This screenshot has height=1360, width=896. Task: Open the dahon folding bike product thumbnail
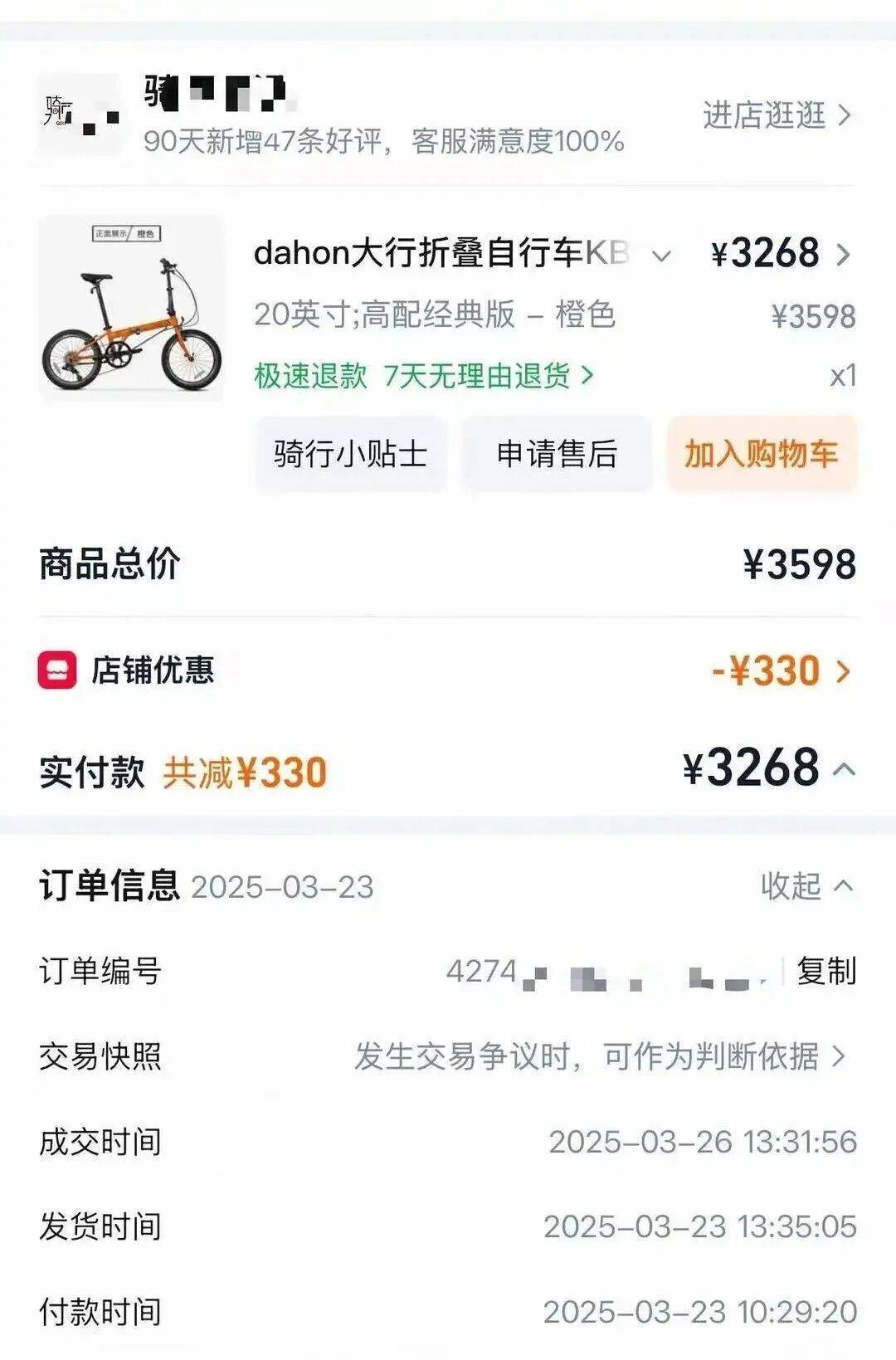131,309
